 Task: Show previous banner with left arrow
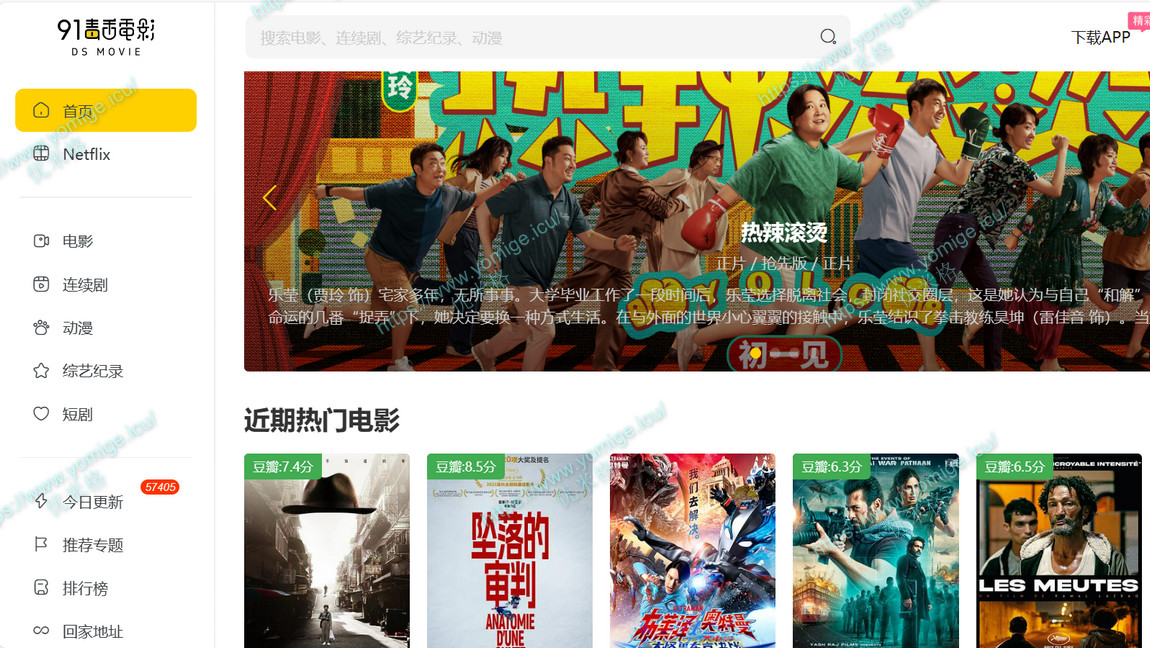pyautogui.click(x=269, y=198)
